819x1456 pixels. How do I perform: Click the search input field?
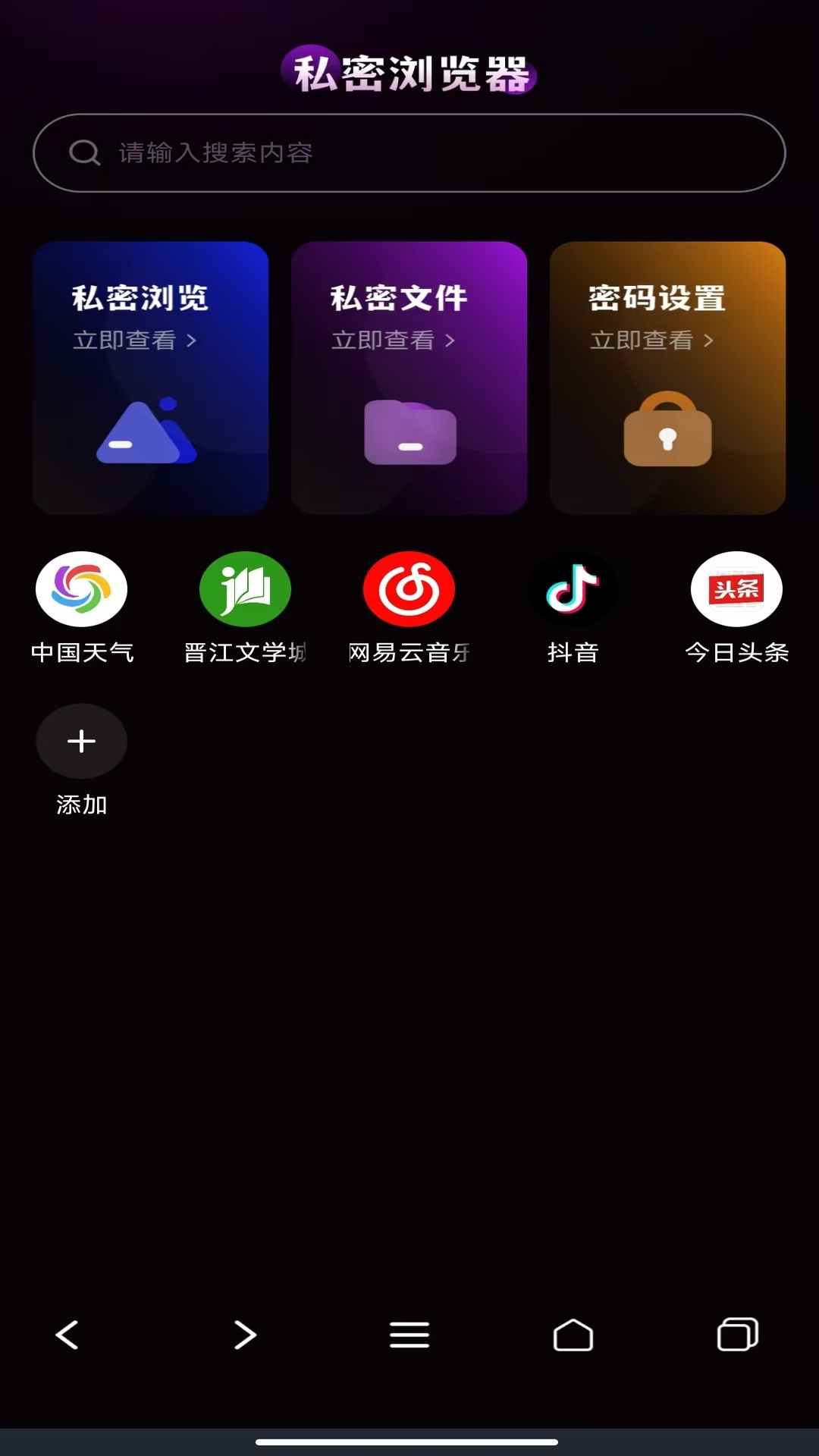point(409,152)
